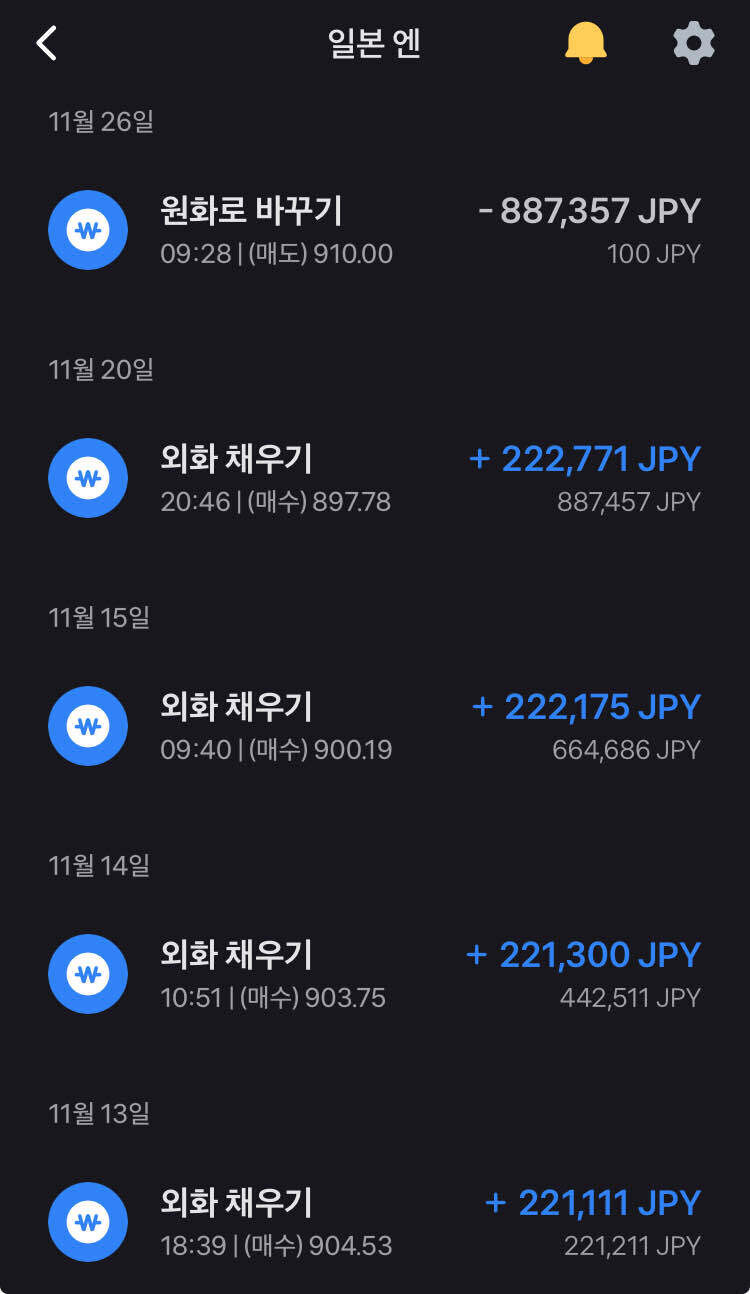Select the currency icon beside the November 20 deposit
This screenshot has width=750, height=1294.
point(88,478)
